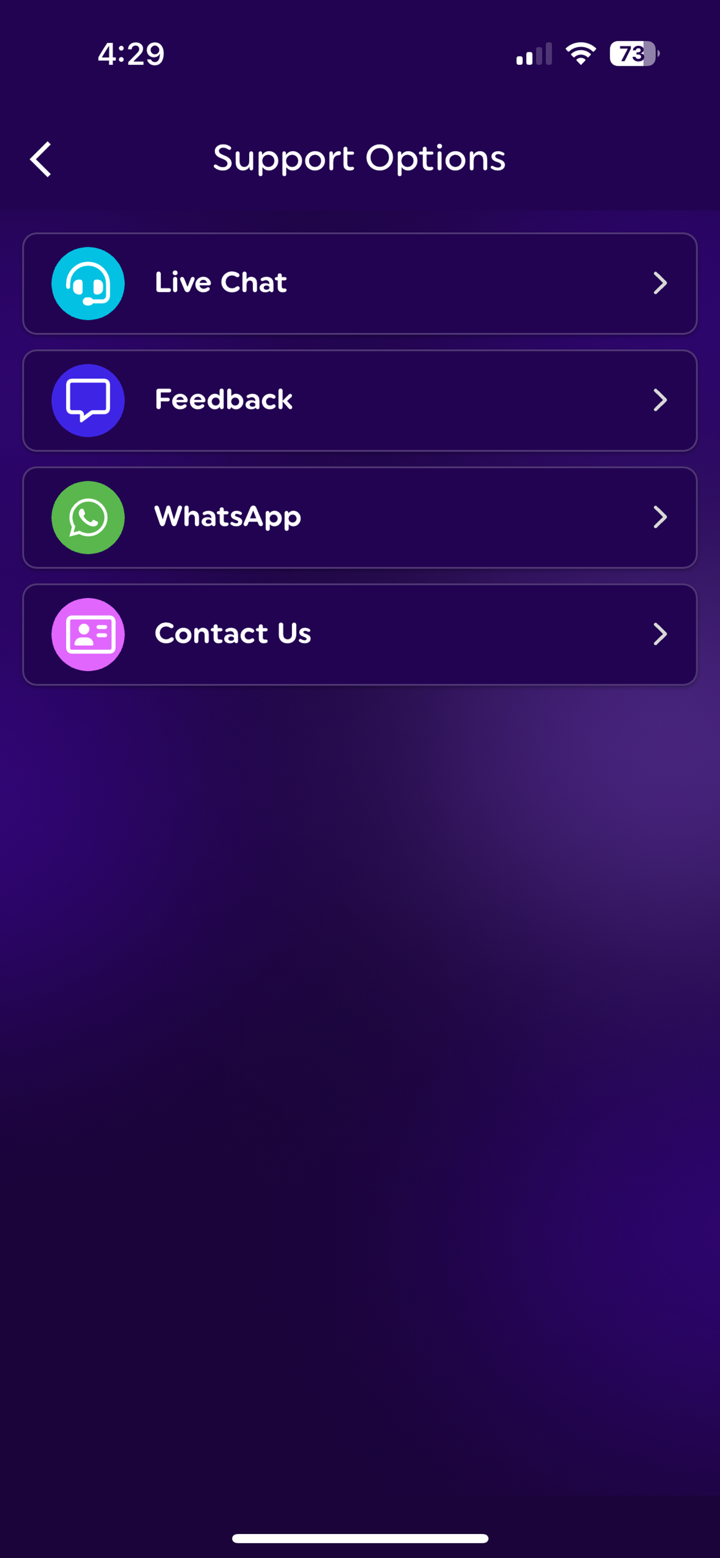Open Feedback via its right chevron

click(660, 400)
